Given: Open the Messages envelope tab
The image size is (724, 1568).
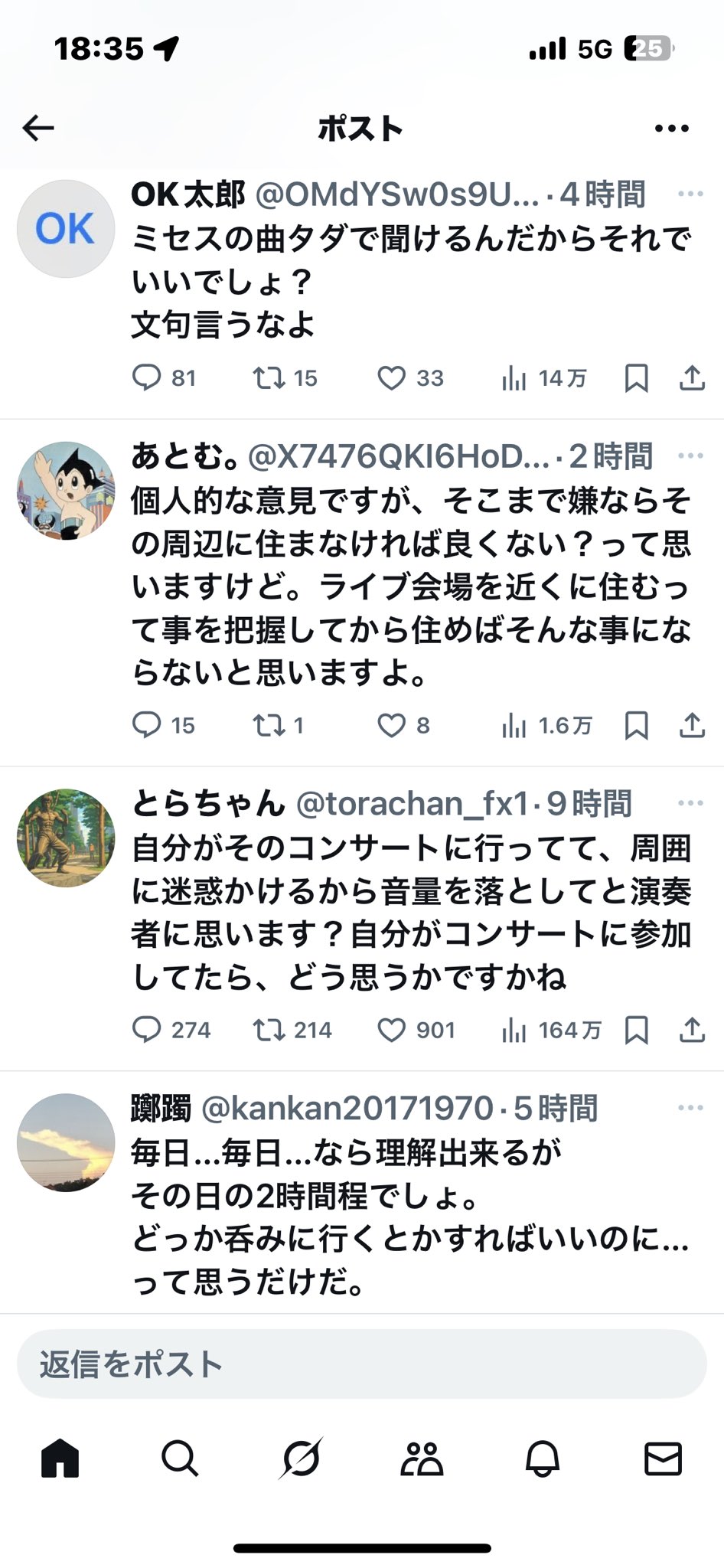Looking at the screenshot, I should [x=663, y=1458].
